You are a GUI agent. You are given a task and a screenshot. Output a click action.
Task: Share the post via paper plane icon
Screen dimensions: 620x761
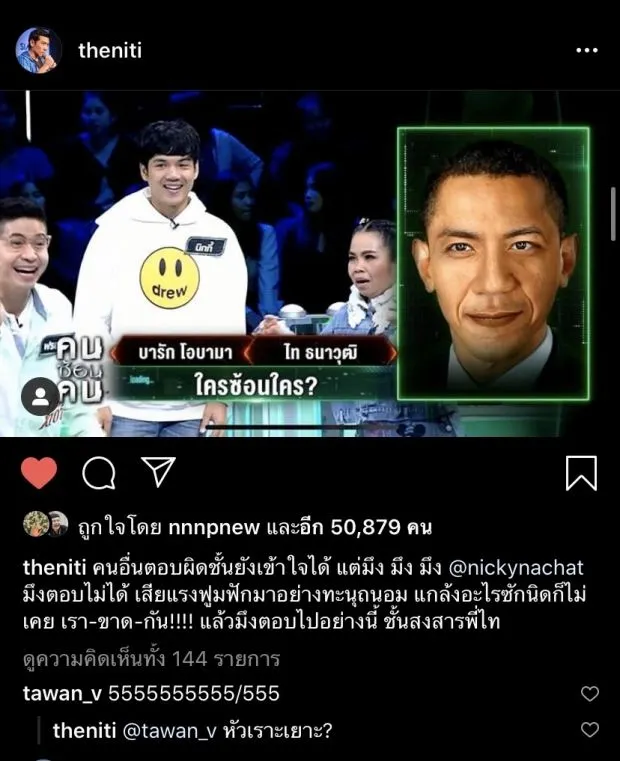pos(157,472)
